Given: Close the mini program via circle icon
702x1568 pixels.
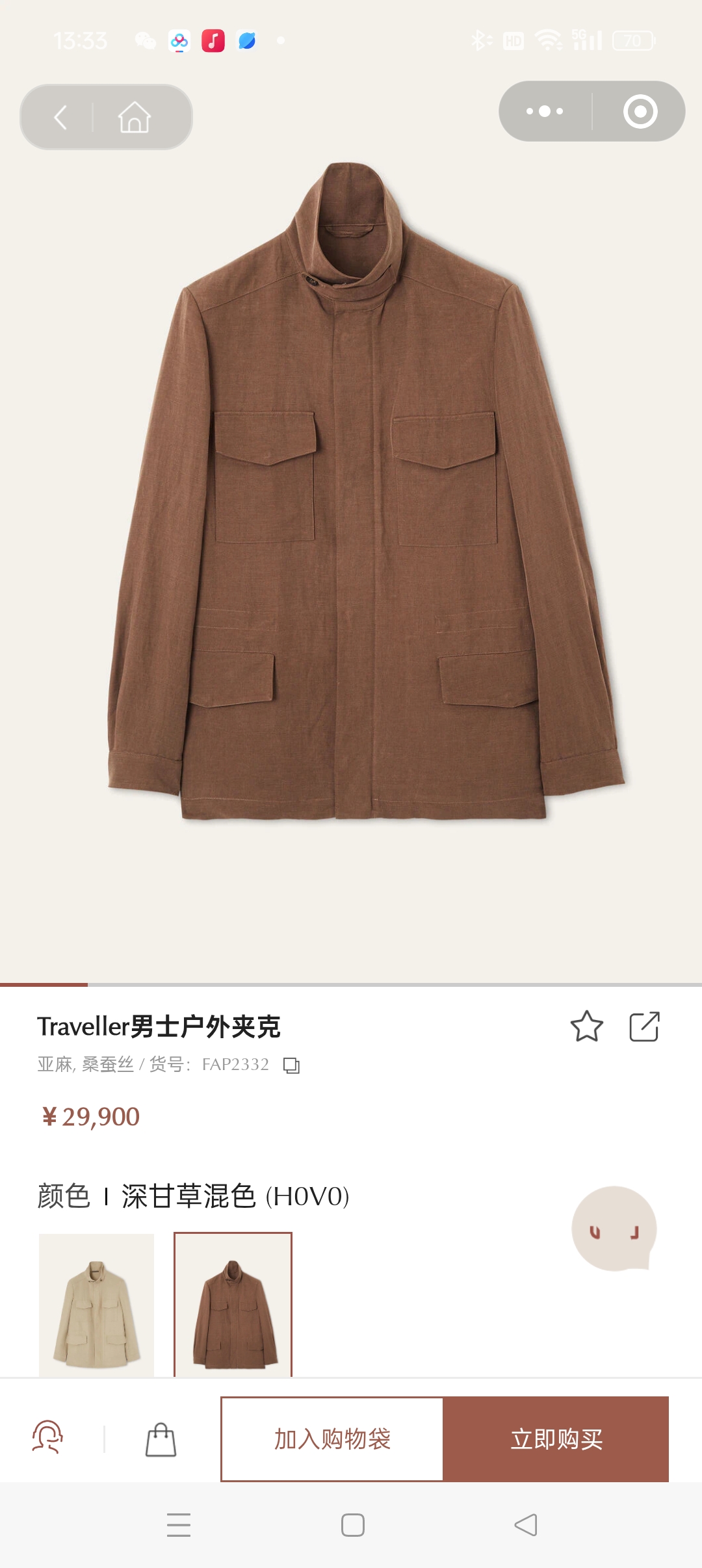Looking at the screenshot, I should click(640, 111).
